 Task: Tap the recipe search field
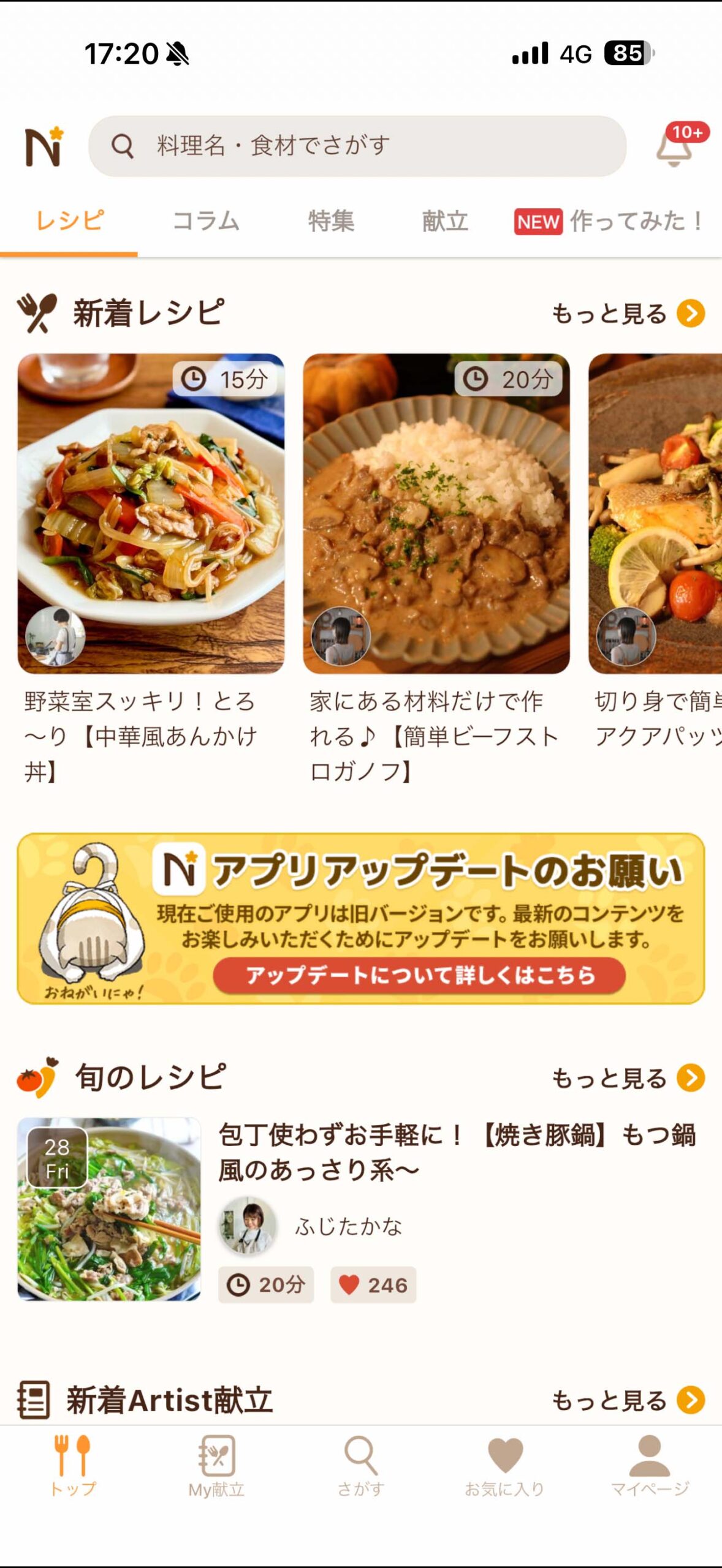357,146
